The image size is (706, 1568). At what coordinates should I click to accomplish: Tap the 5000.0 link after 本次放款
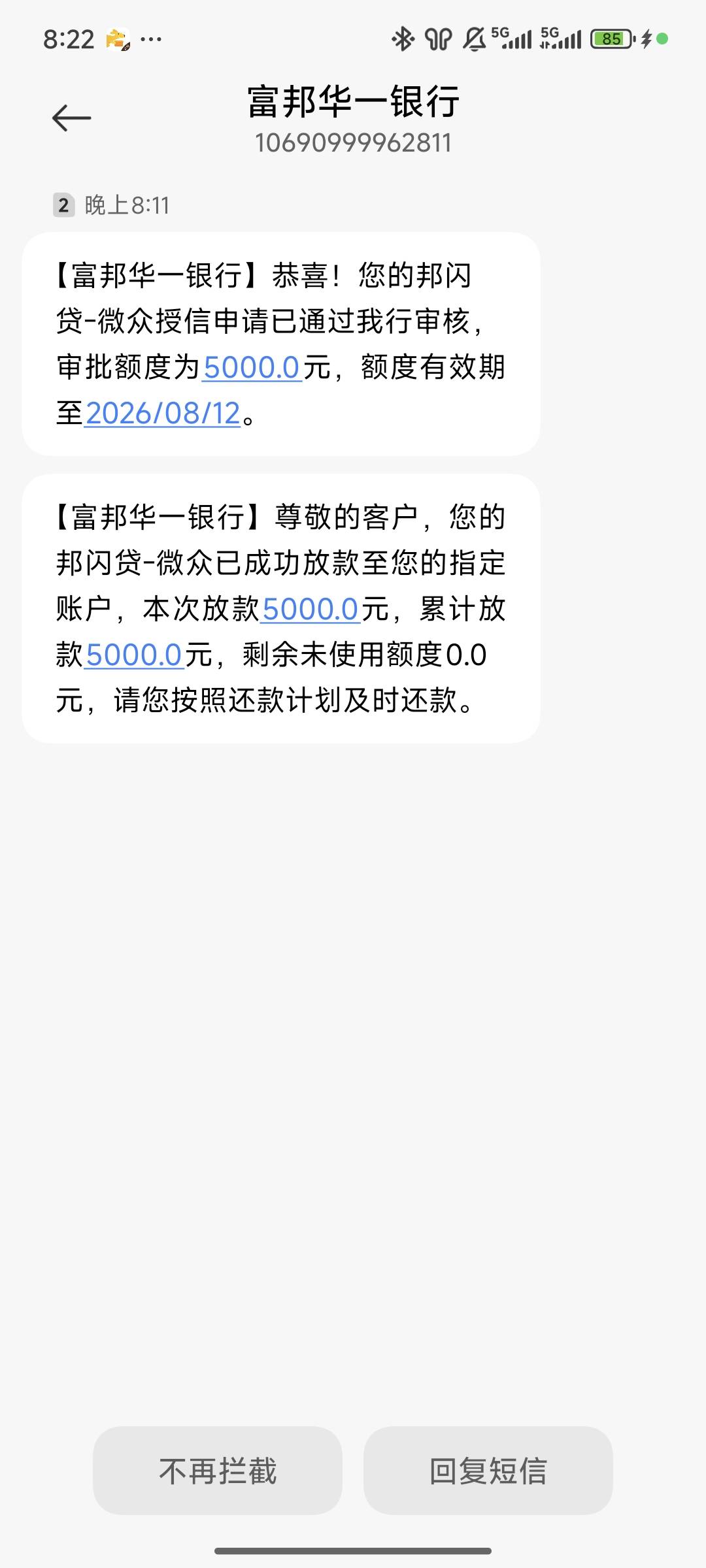pyautogui.click(x=311, y=609)
